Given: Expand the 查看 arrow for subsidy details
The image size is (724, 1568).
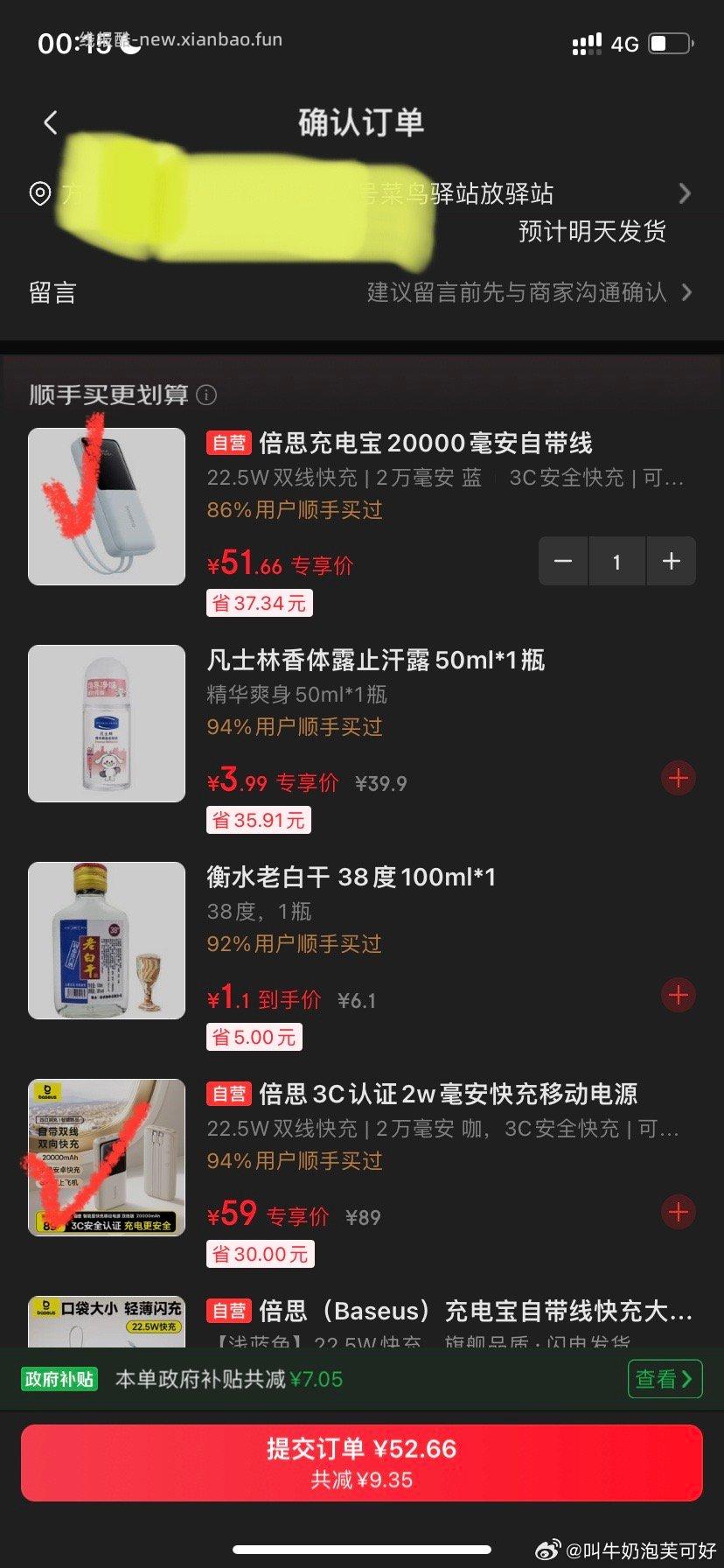Looking at the screenshot, I should coord(687,1379).
